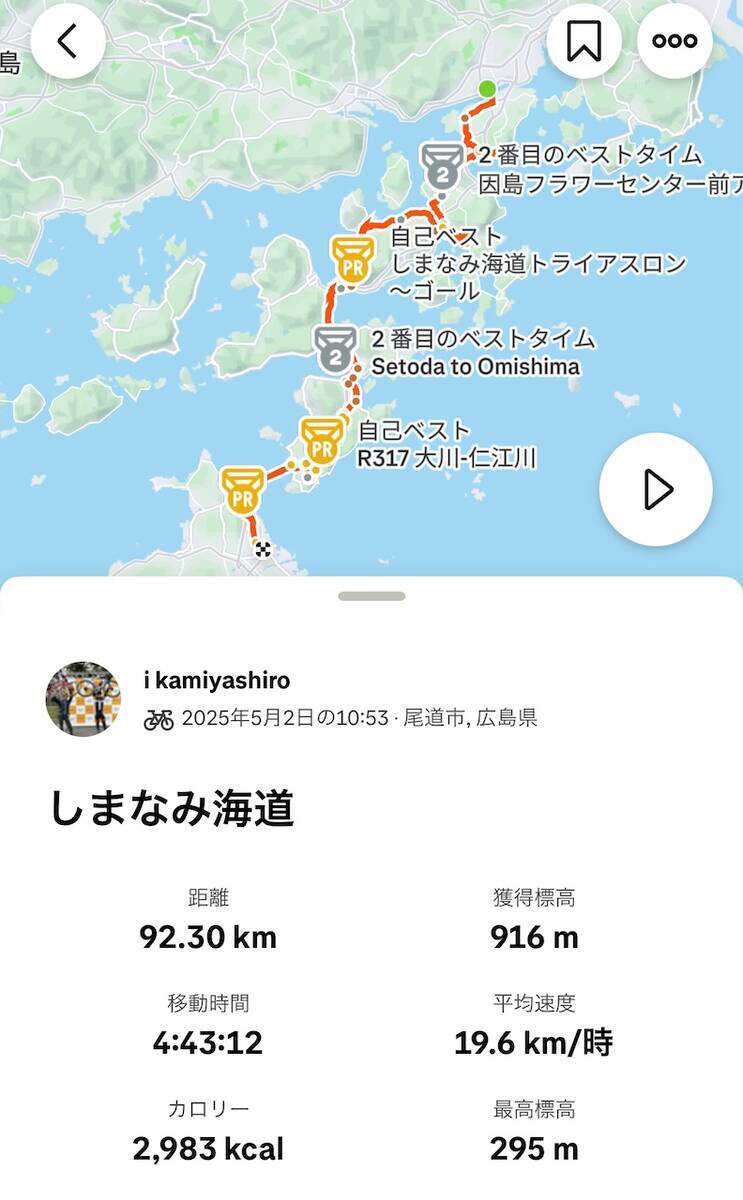Open the しまなみ海道トライアスロン PR trophy
Image resolution: width=743 pixels, height=1200 pixels.
[x=353, y=260]
